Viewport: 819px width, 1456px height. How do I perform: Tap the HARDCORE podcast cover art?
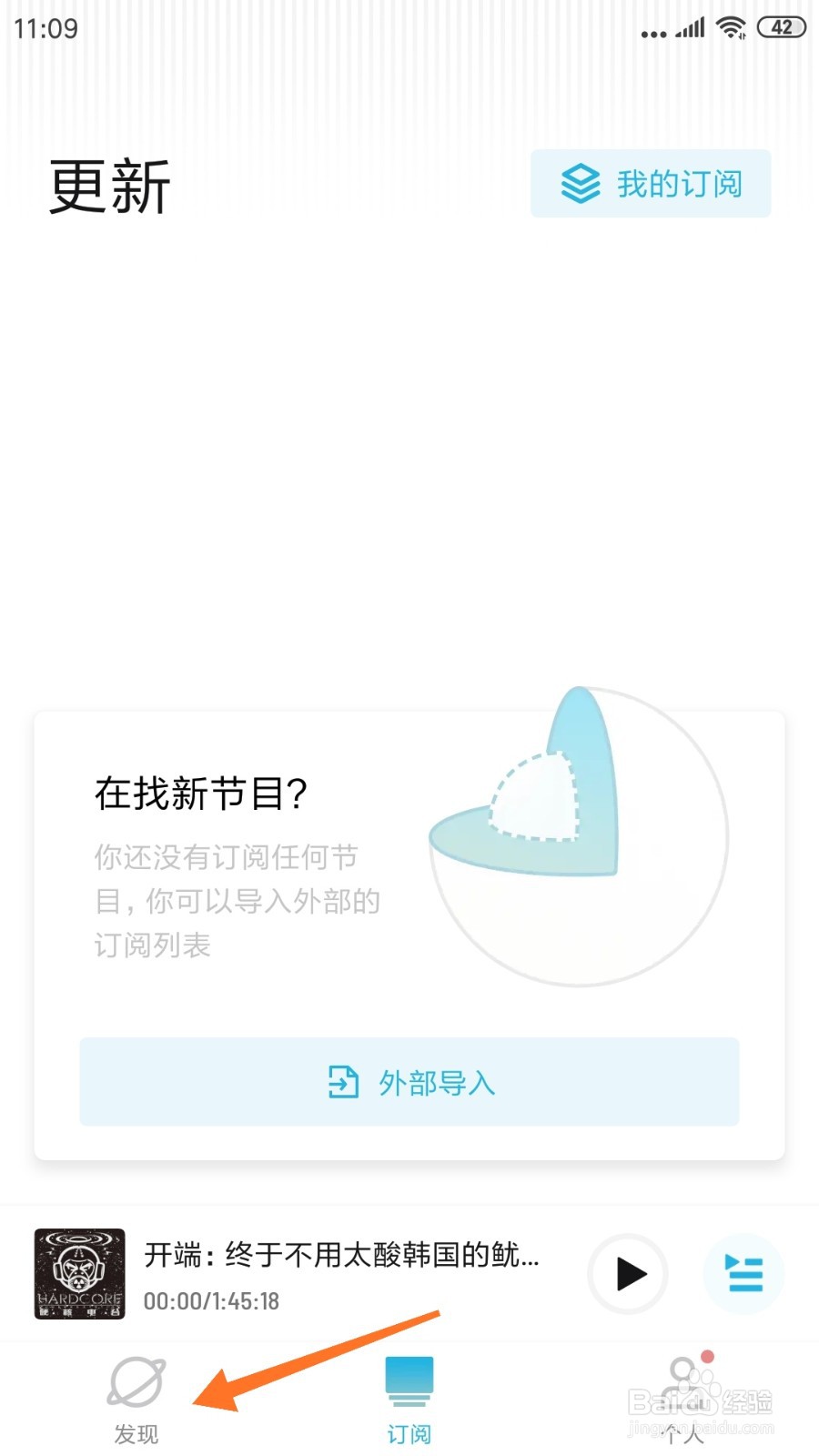78,1275
